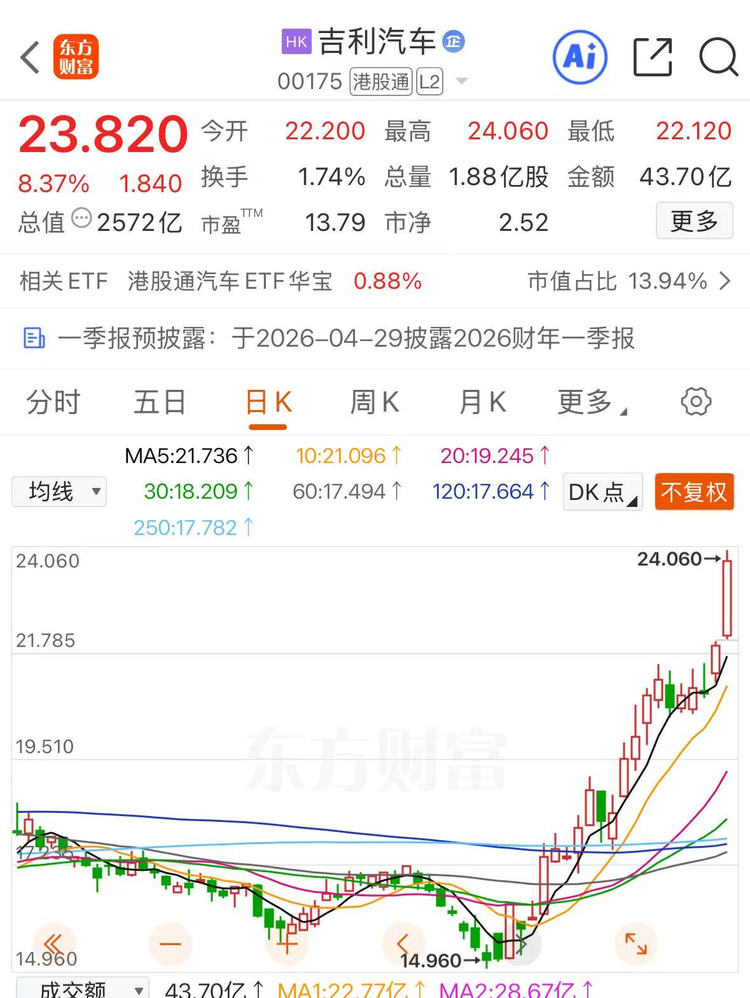The width and height of the screenshot is (750, 998).
Task: Open the 一季报预披露 notice
Action: (330, 339)
